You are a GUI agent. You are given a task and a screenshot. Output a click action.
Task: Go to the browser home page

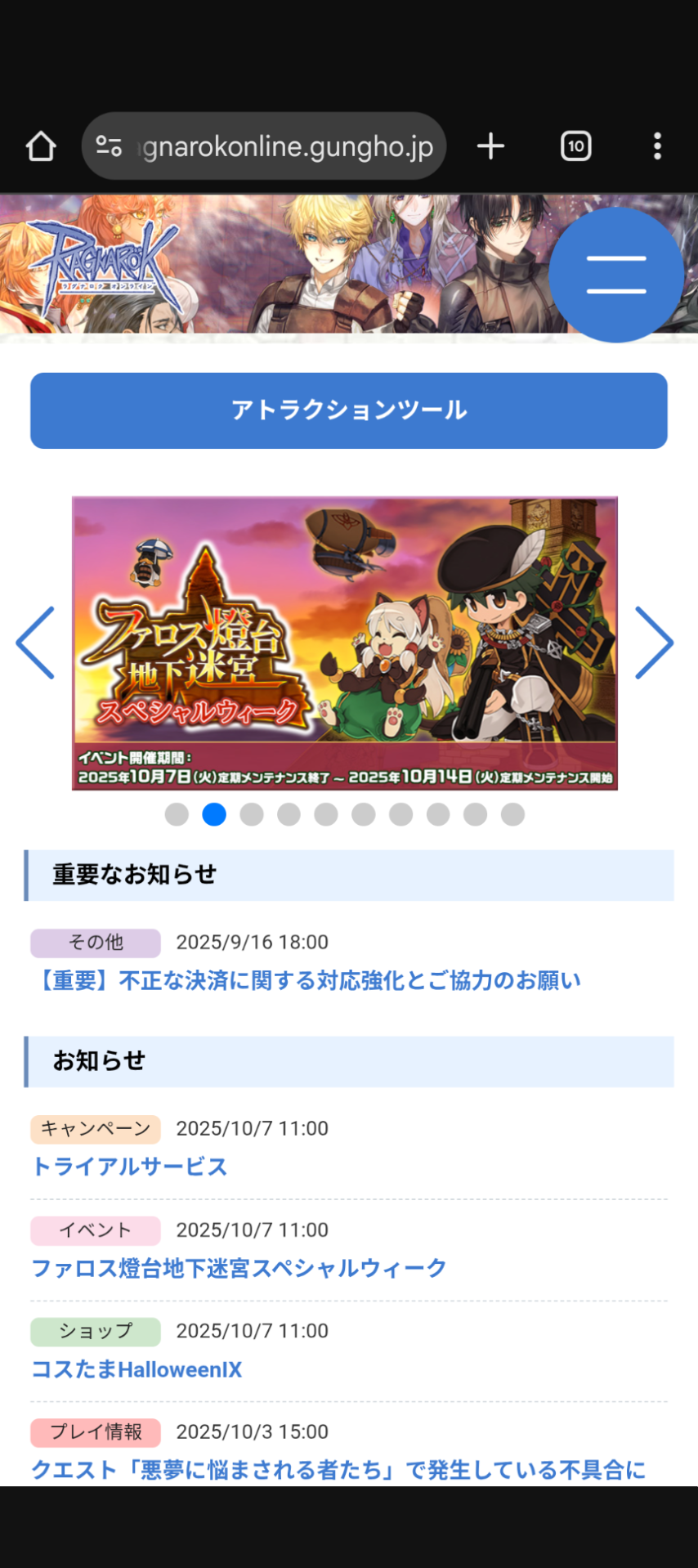click(41, 147)
